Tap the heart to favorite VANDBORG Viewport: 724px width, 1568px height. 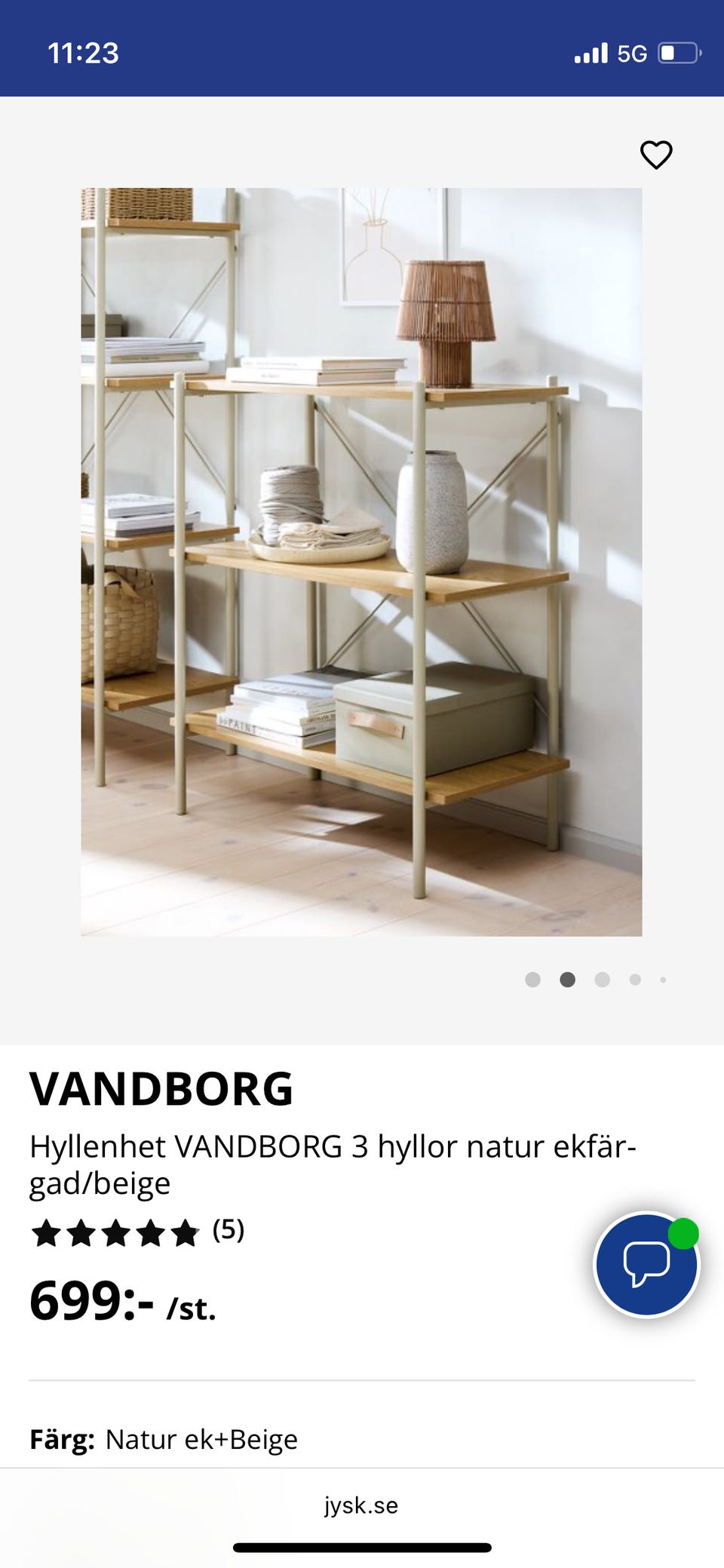click(655, 155)
